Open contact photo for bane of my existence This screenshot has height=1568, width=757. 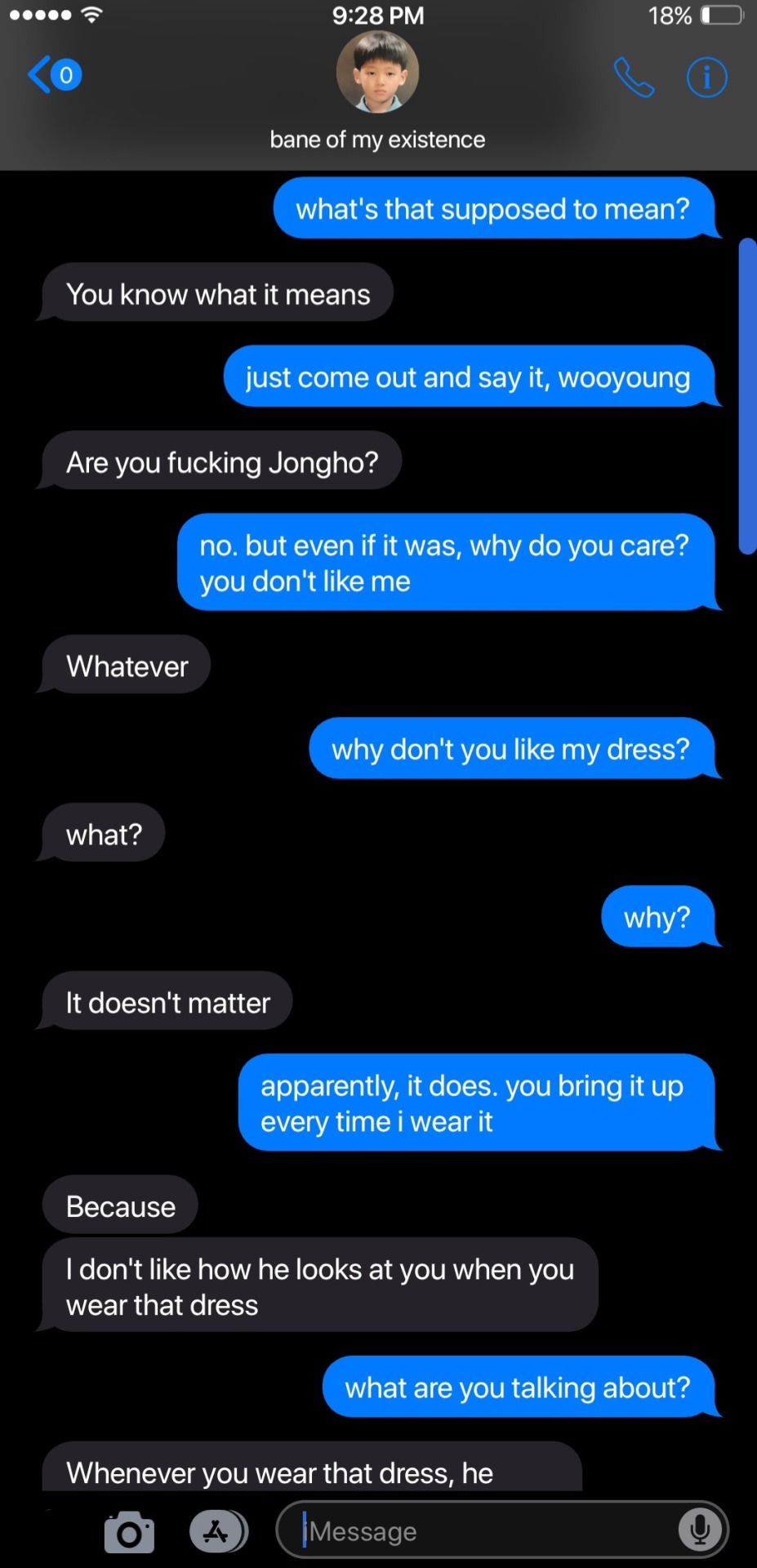(377, 73)
